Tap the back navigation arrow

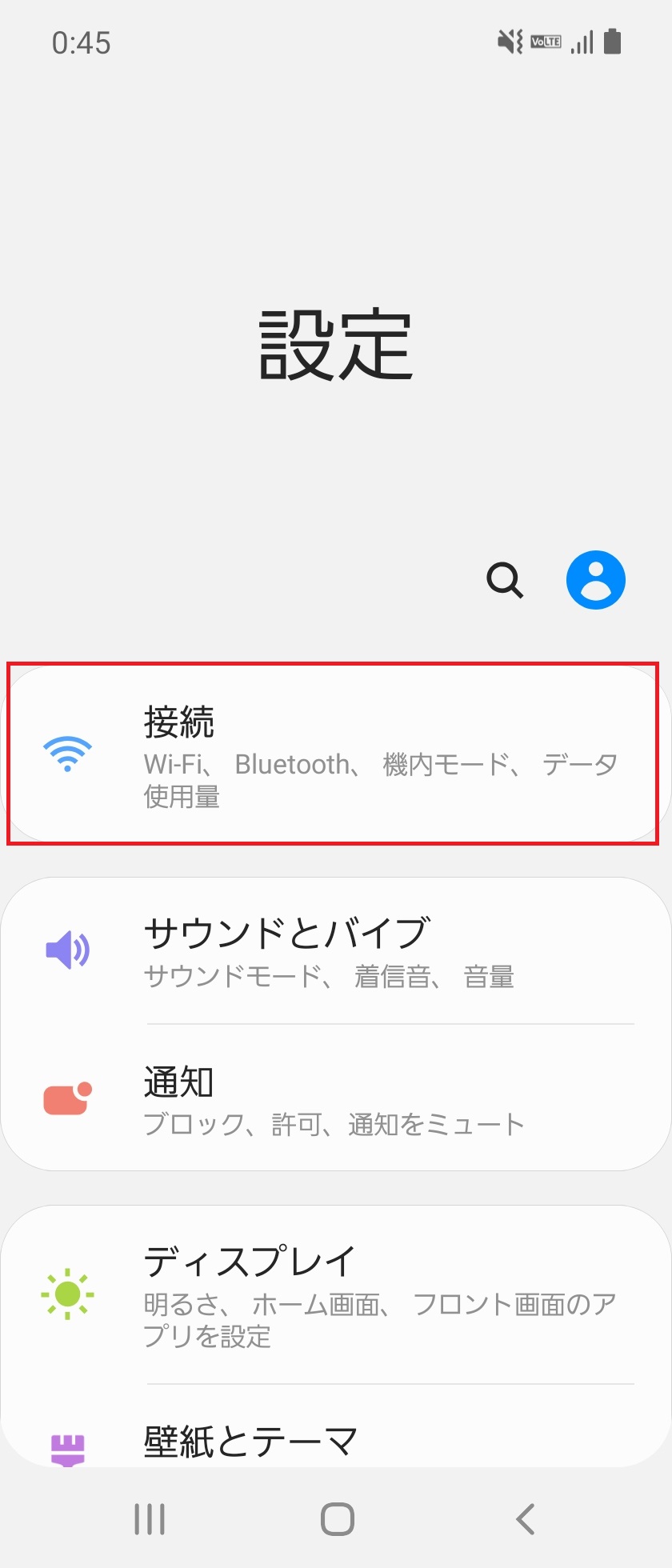click(x=524, y=1518)
